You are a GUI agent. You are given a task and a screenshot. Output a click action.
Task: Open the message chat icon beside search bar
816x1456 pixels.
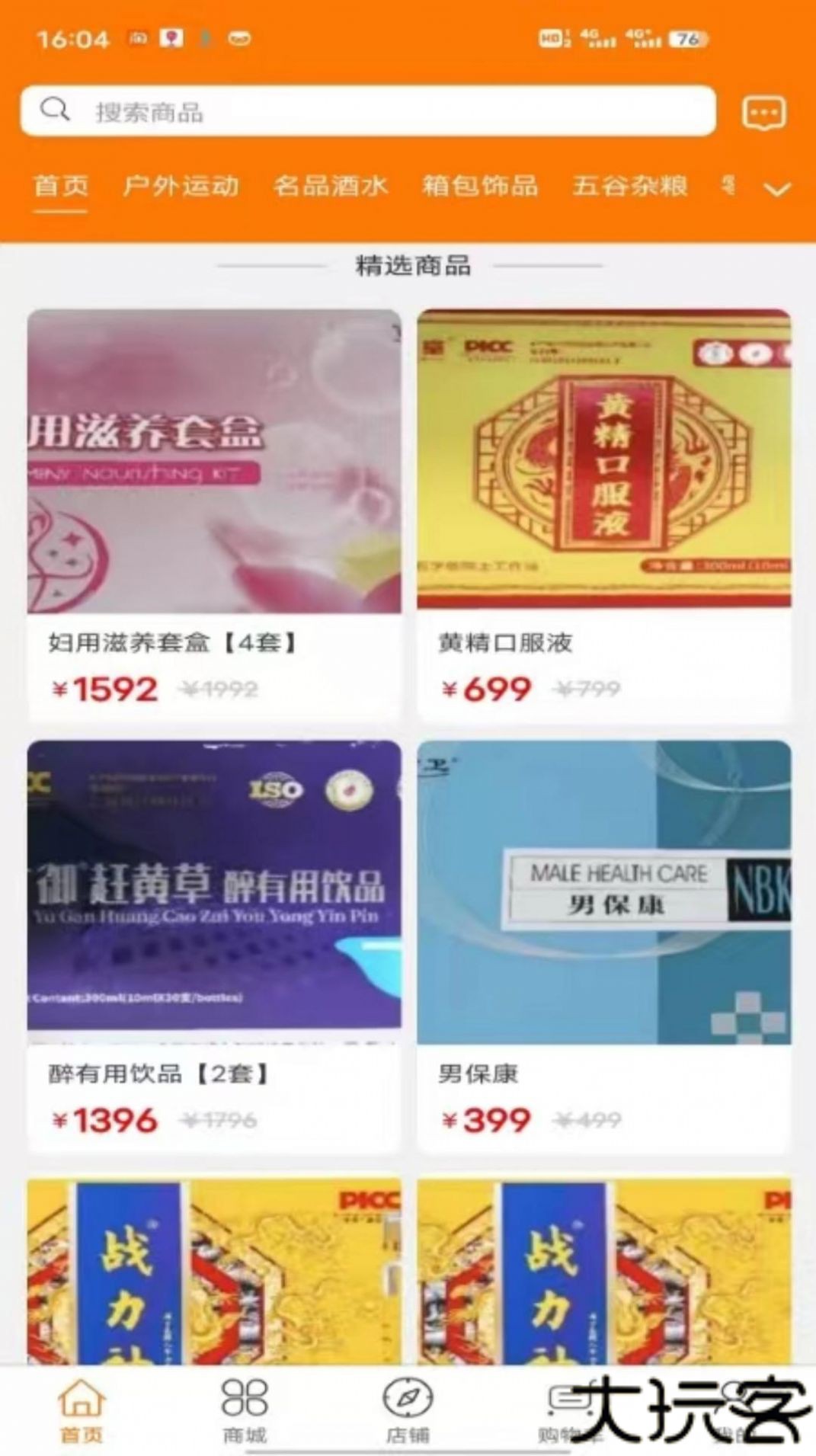pyautogui.click(x=765, y=114)
